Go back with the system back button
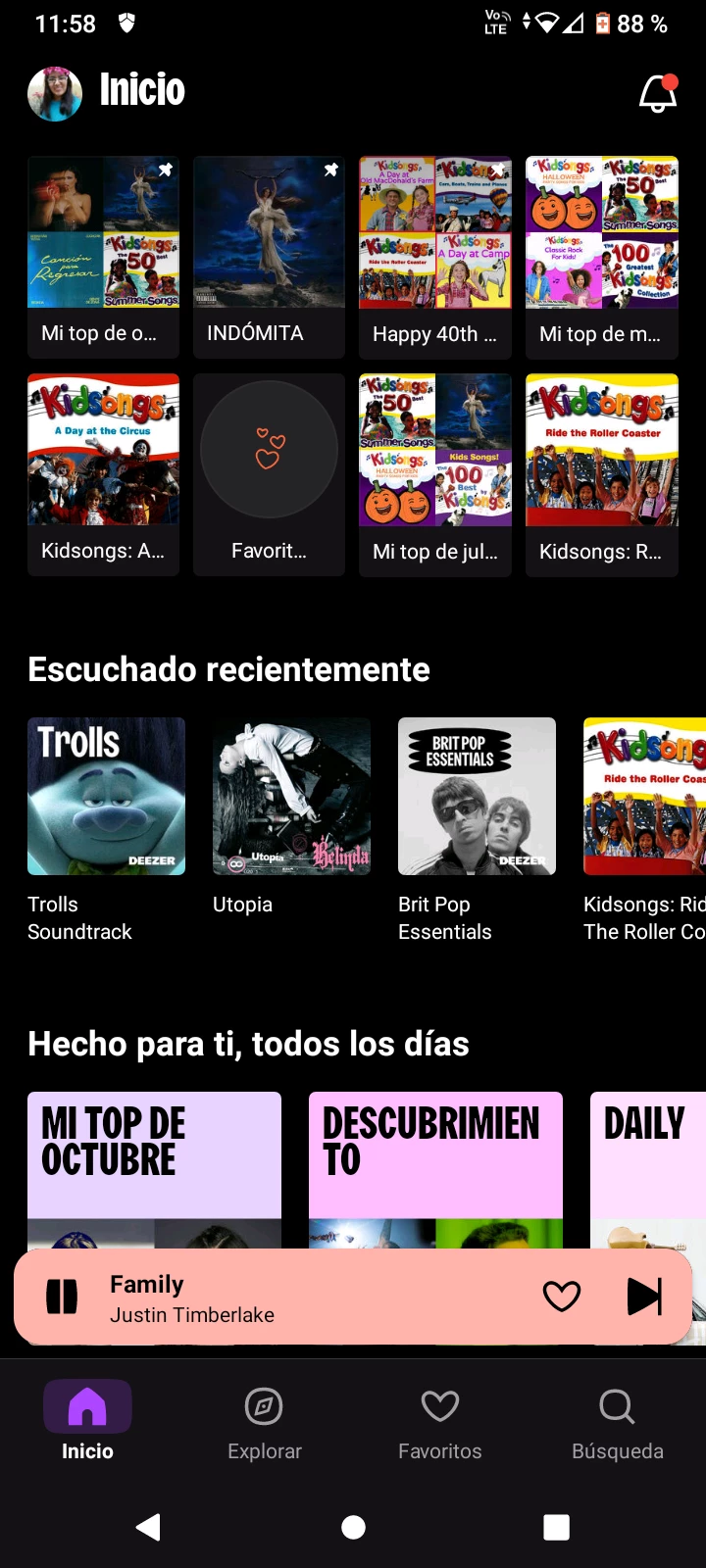706x1568 pixels. click(149, 1527)
